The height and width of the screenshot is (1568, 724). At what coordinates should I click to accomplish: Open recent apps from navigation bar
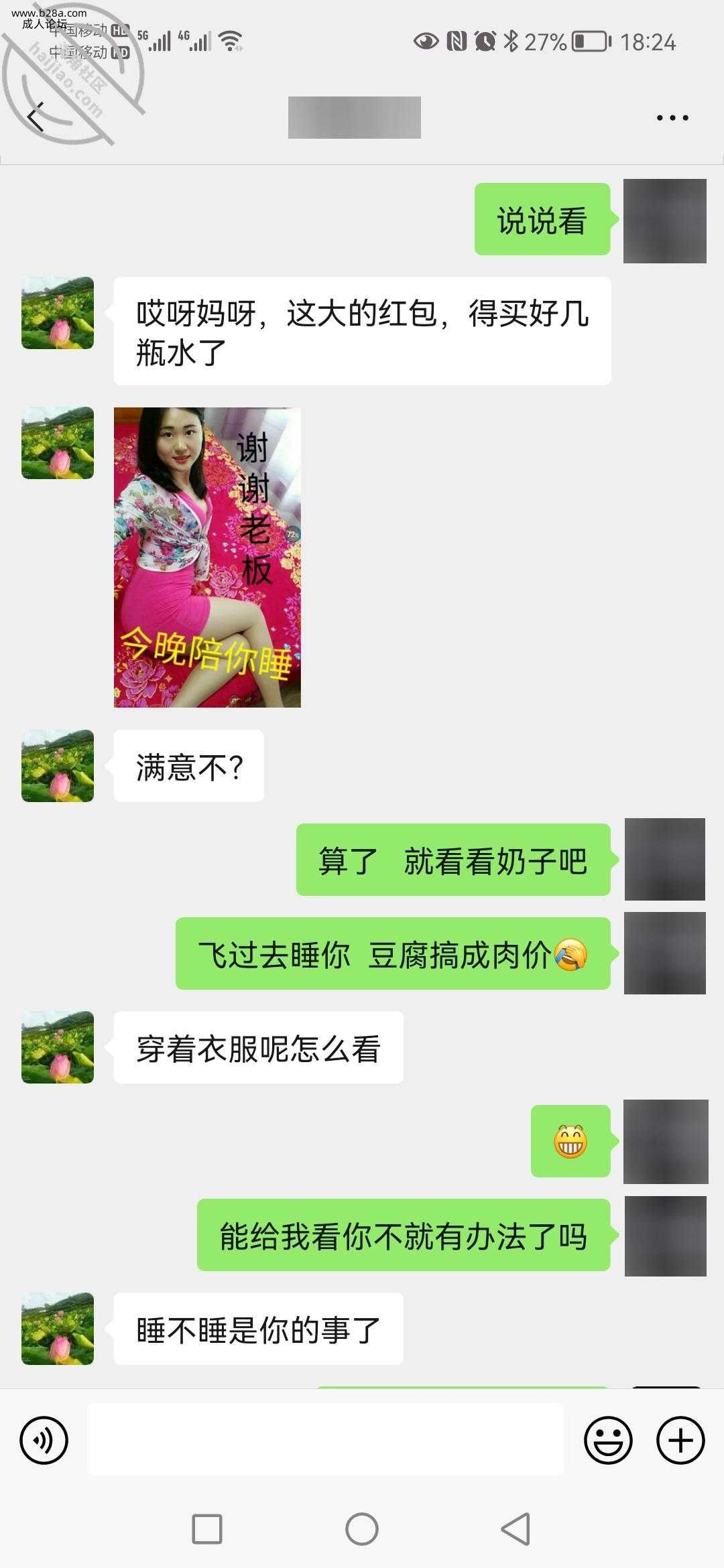[207, 1530]
